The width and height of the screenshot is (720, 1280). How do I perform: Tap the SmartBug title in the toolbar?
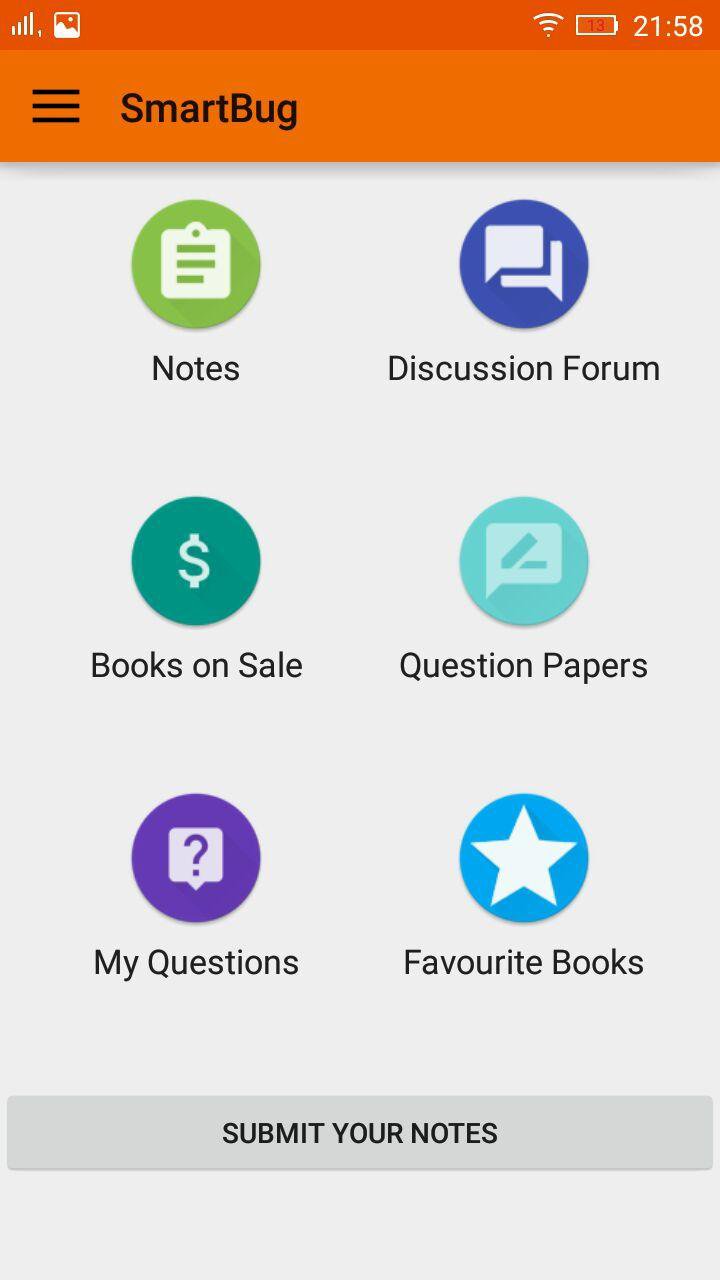[209, 107]
